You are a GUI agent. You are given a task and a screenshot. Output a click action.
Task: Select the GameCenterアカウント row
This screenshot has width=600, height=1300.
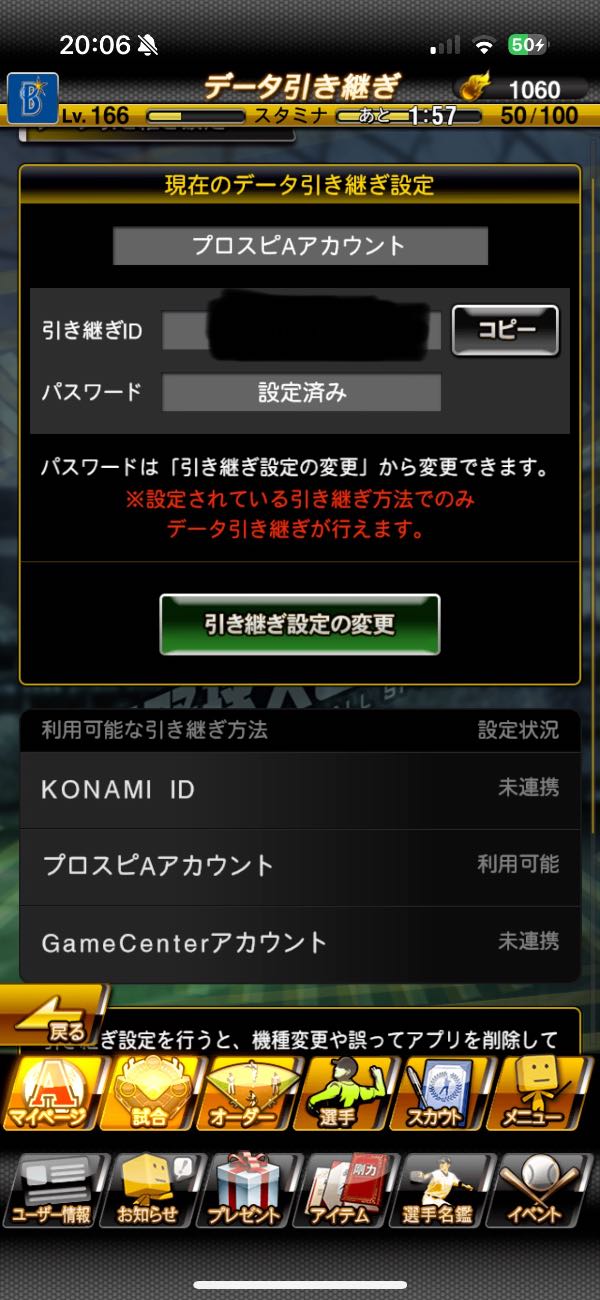300,942
